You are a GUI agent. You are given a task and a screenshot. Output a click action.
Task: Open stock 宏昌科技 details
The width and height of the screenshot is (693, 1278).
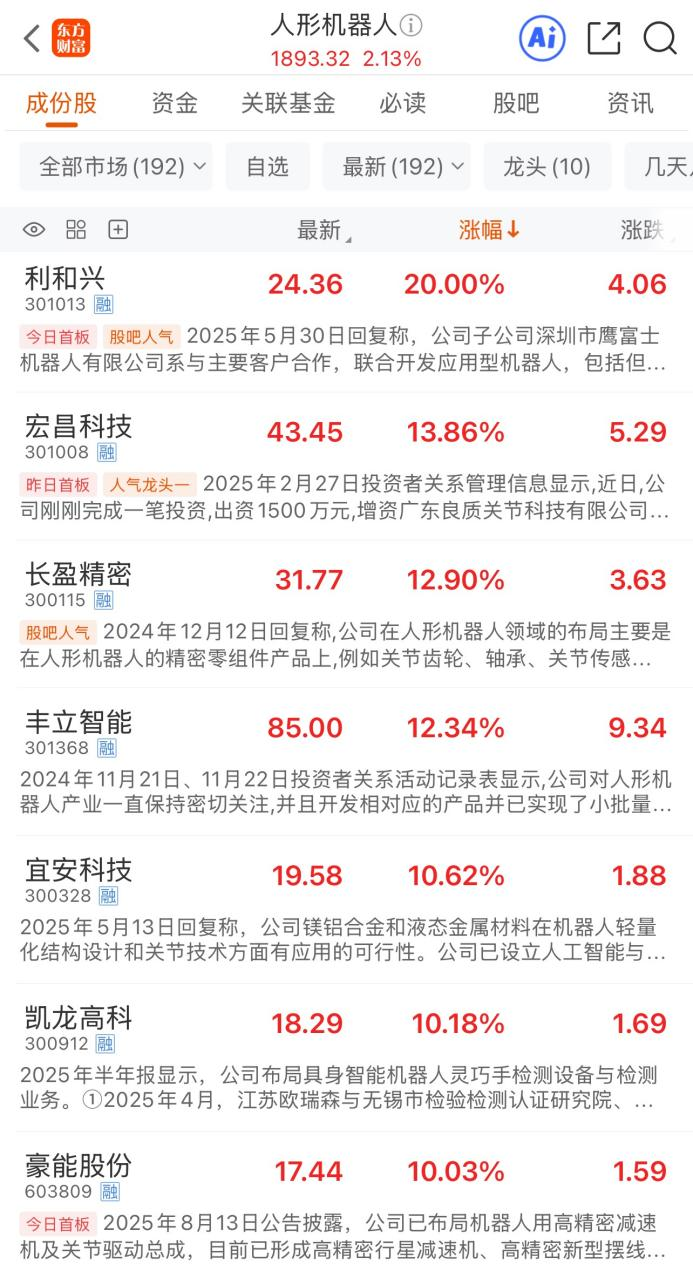79,427
